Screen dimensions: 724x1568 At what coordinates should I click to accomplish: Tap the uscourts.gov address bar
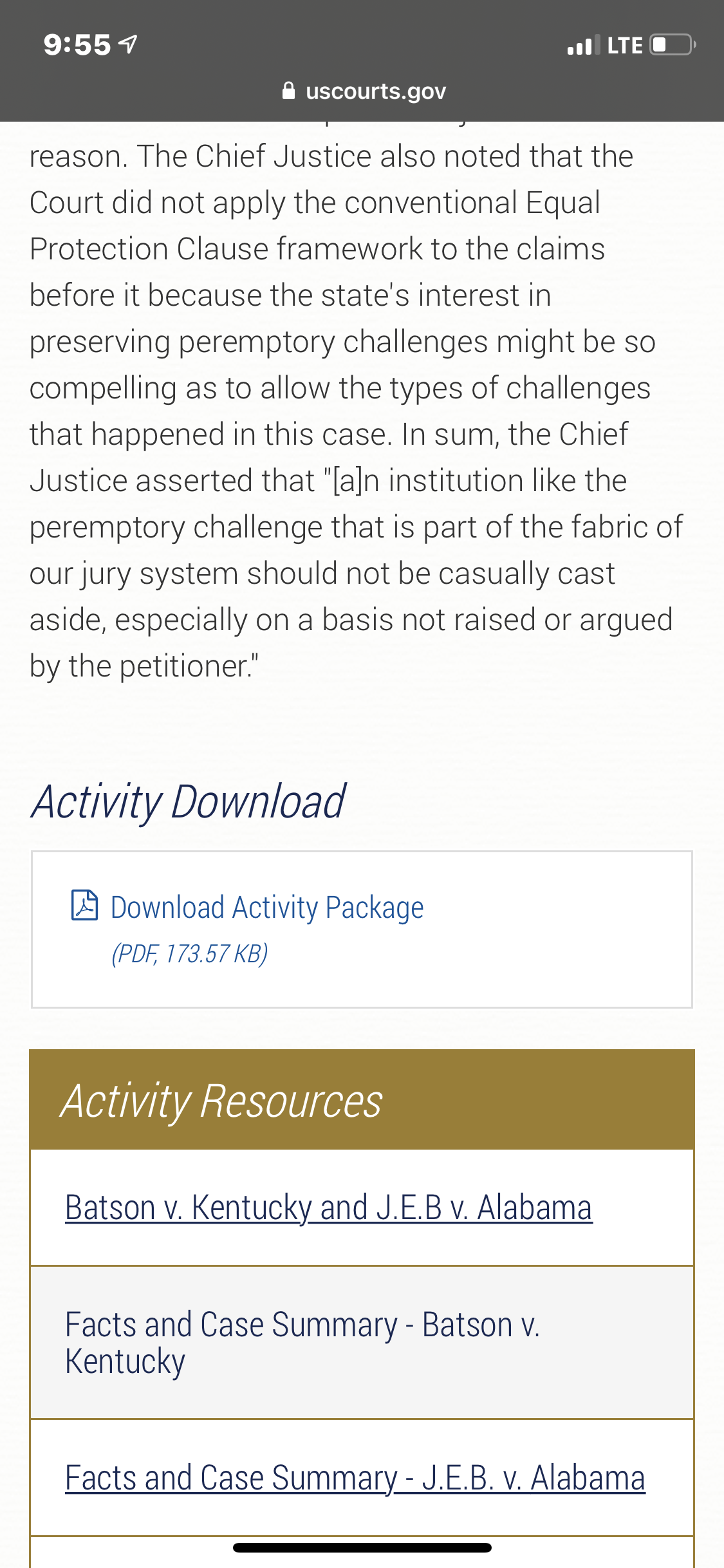[x=364, y=91]
